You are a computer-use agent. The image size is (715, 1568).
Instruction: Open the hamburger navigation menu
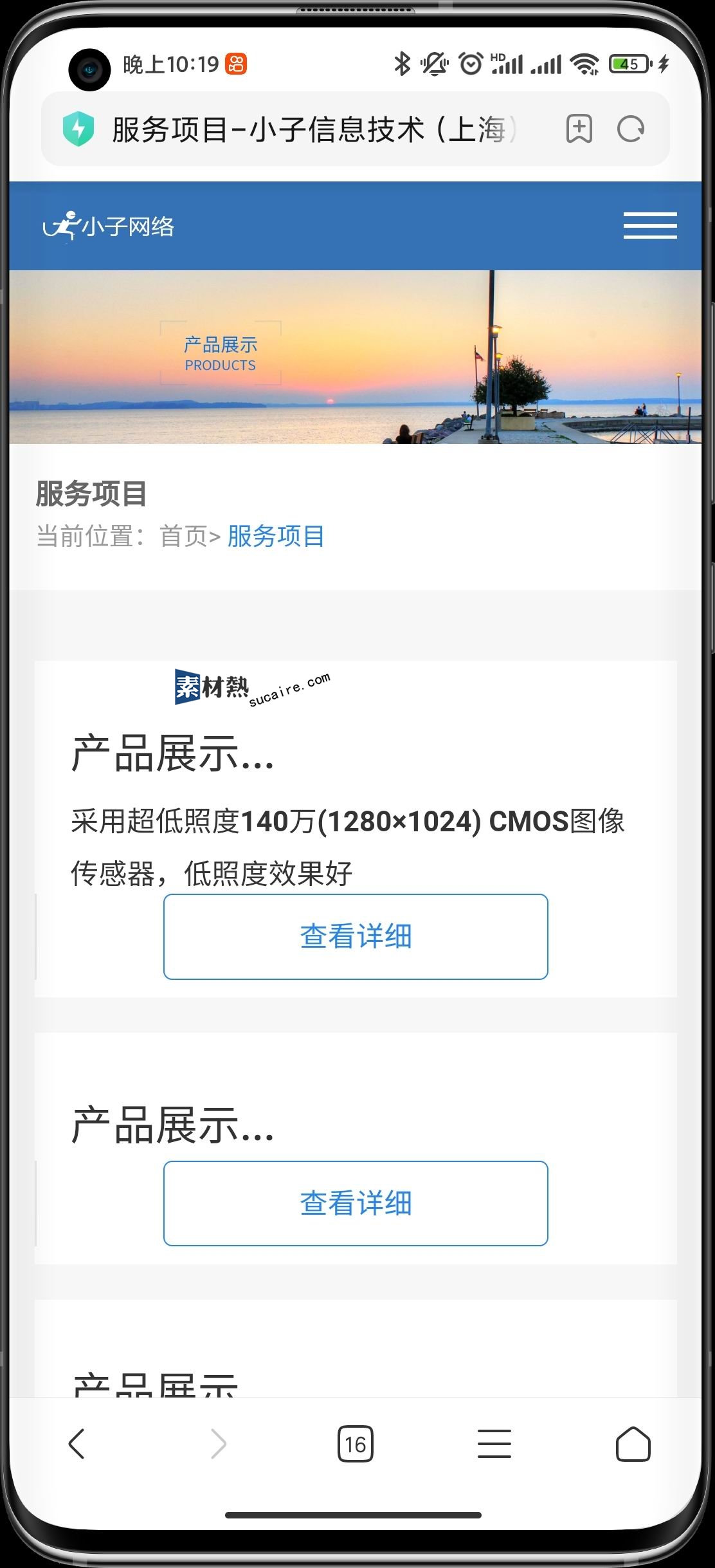[x=649, y=226]
